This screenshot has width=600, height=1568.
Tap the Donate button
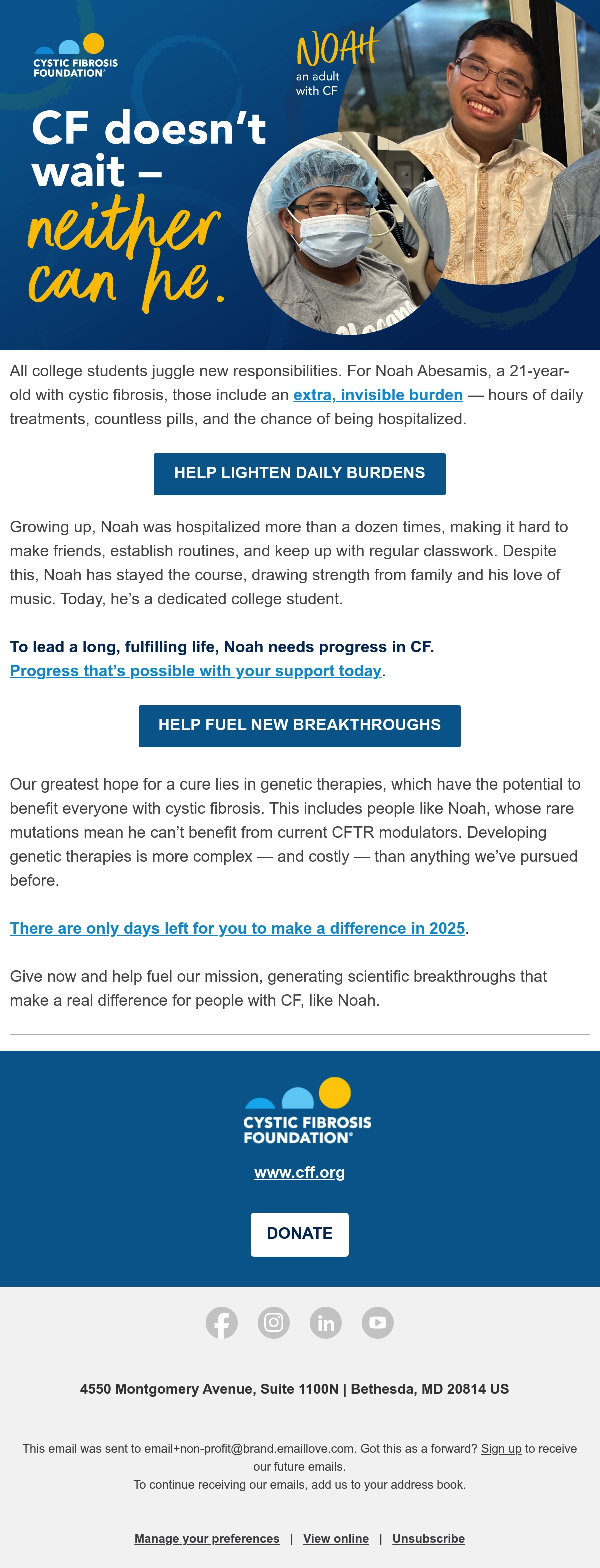pyautogui.click(x=299, y=1234)
